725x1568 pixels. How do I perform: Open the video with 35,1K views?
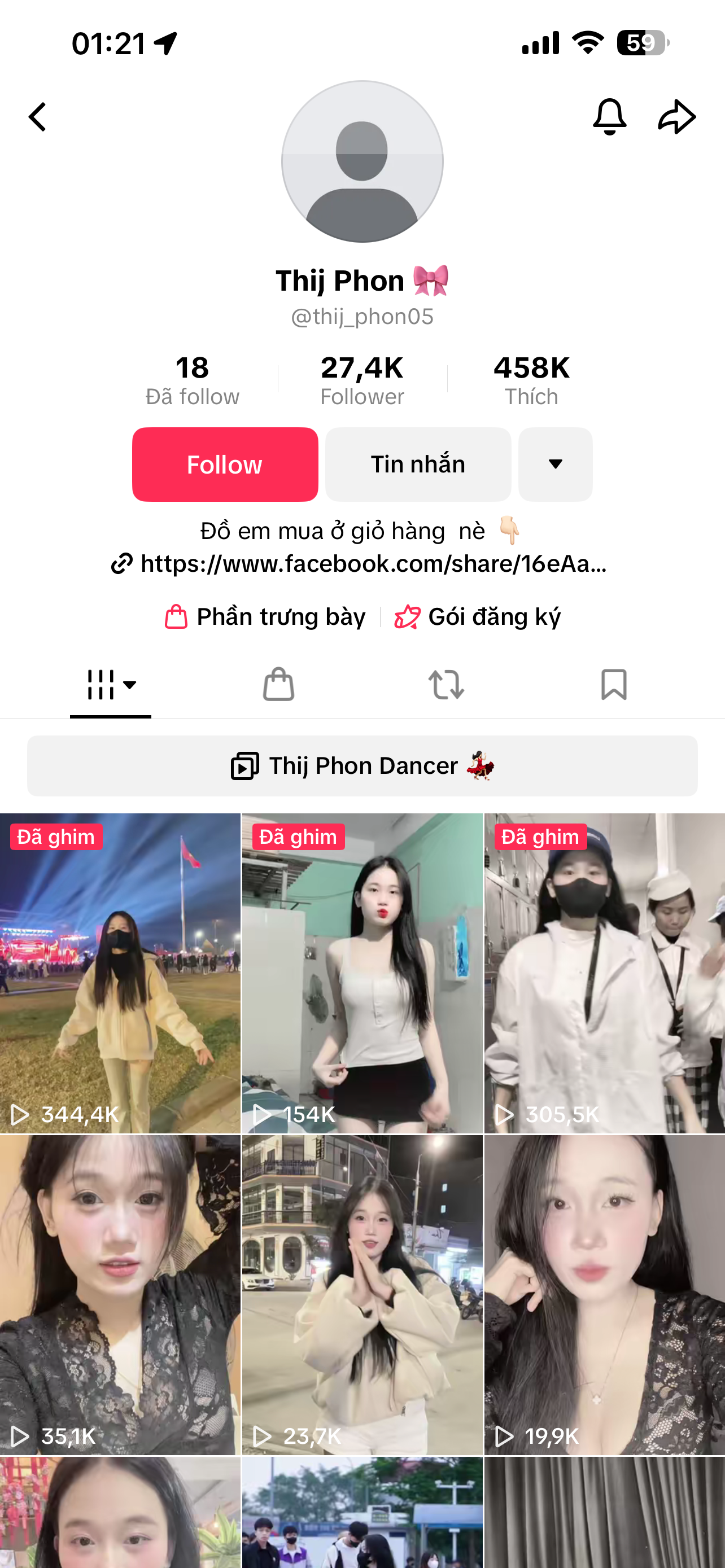(120, 1294)
